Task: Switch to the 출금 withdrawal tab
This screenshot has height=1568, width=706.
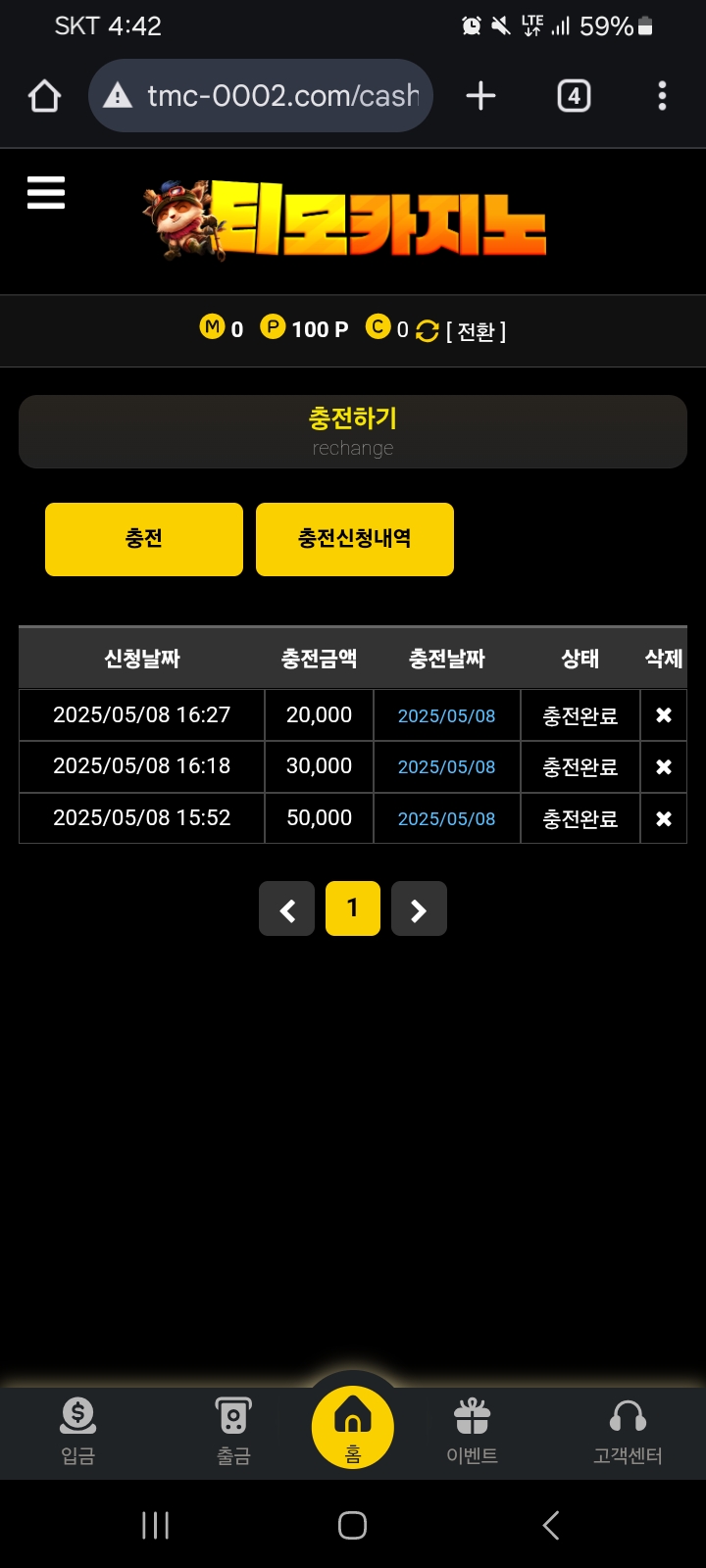Action: click(233, 1431)
